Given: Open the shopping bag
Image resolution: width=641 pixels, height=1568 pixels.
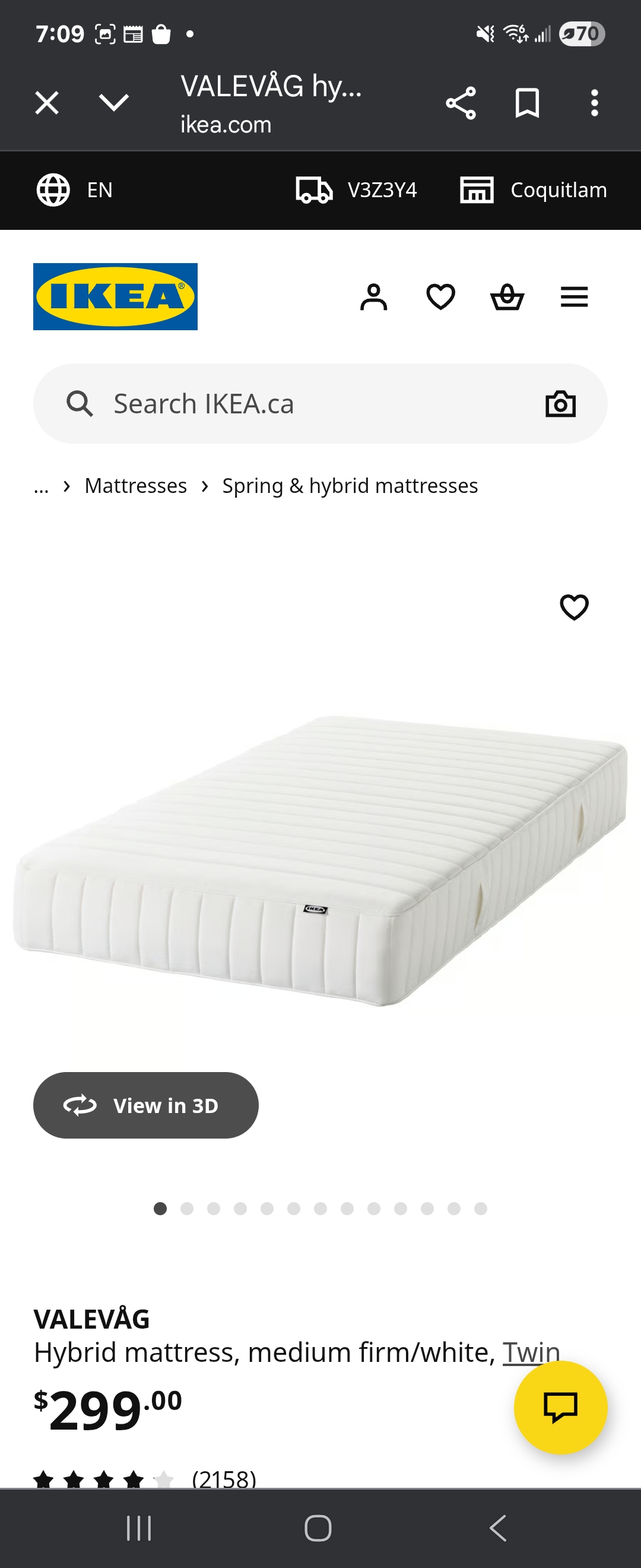Looking at the screenshot, I should (x=507, y=297).
